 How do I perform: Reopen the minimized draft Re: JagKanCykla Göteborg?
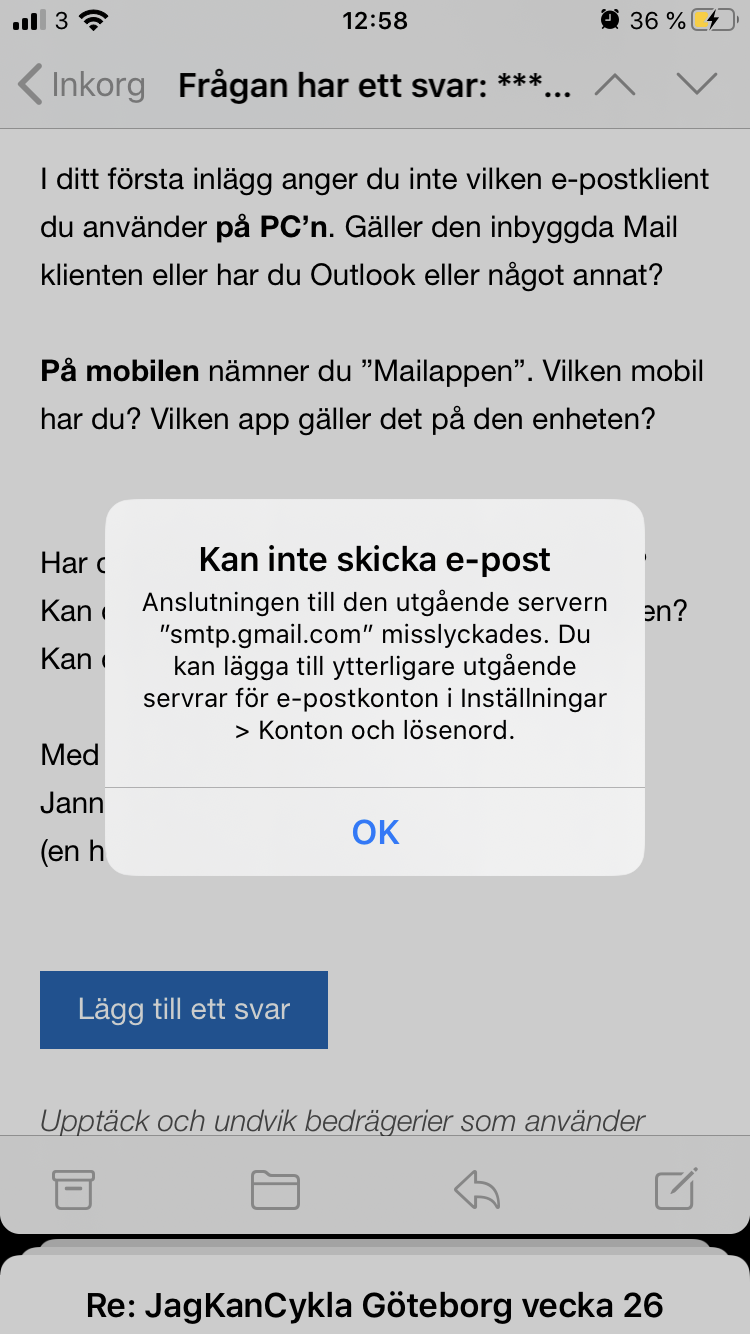click(375, 1304)
